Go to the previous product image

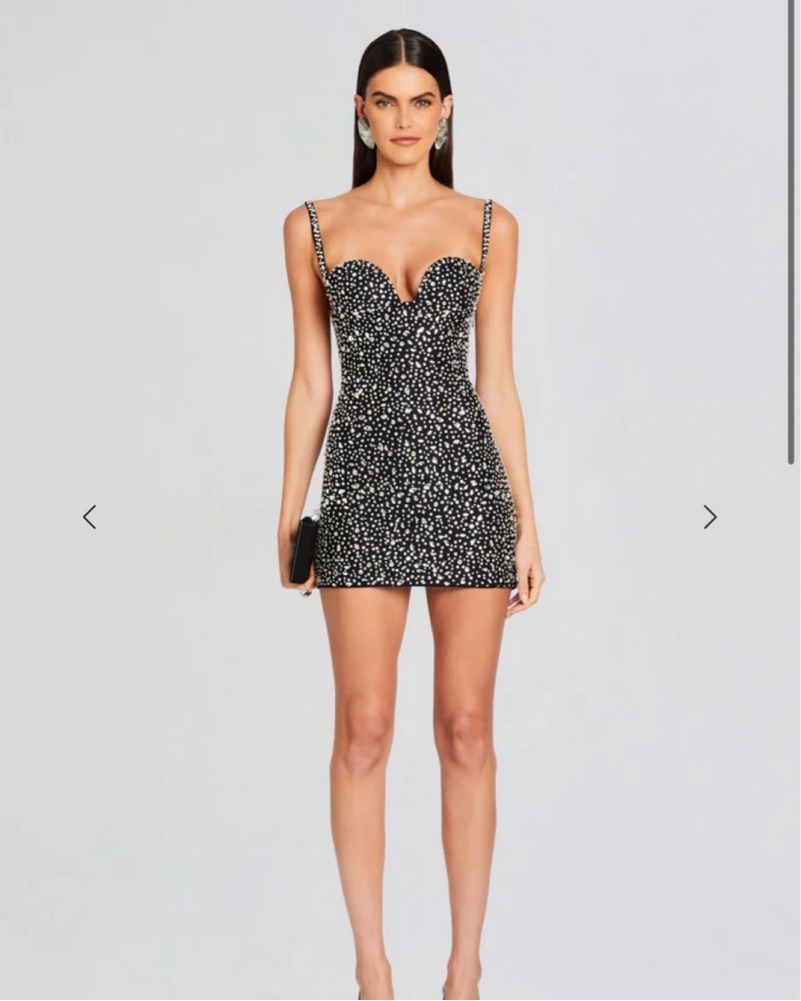pyautogui.click(x=90, y=517)
